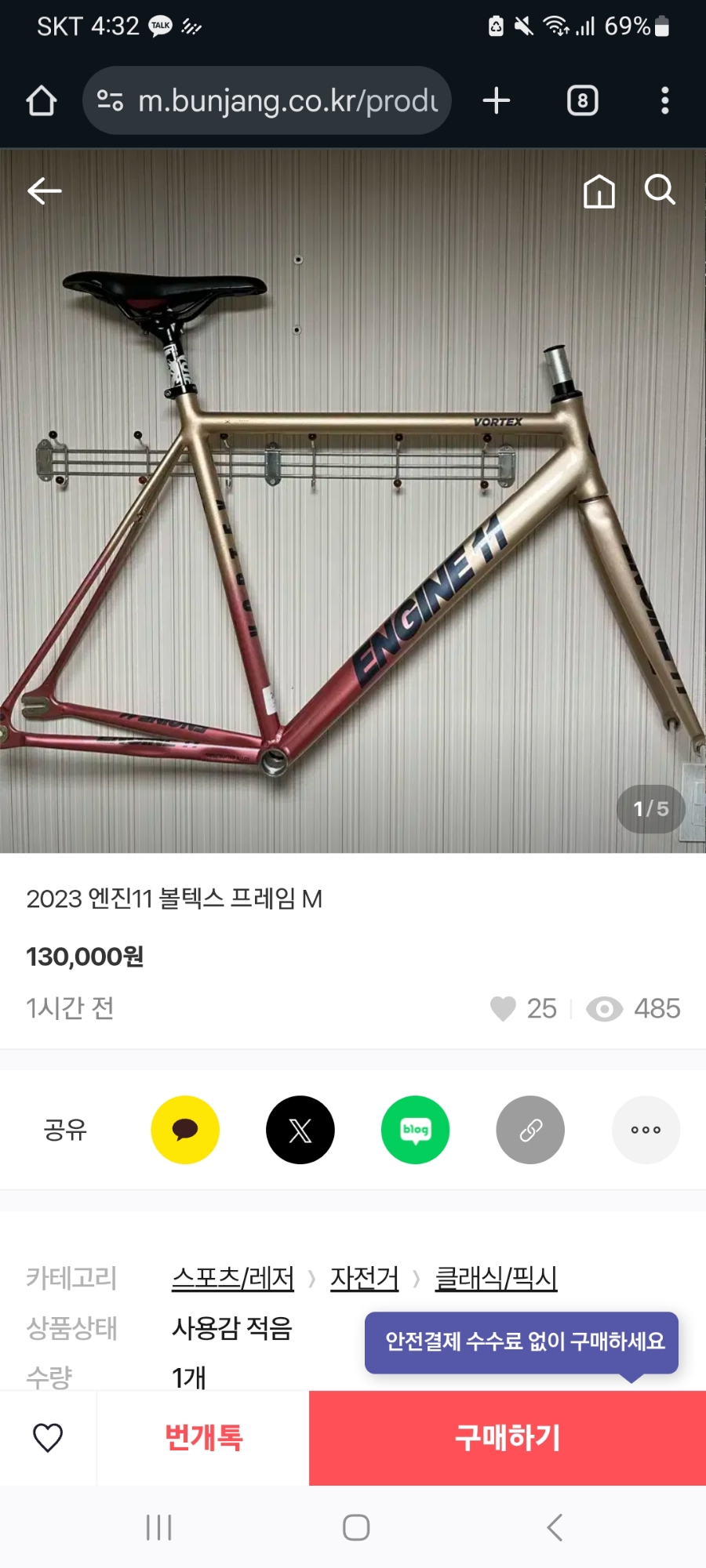
Task: Open more sharing options
Action: 646,1130
